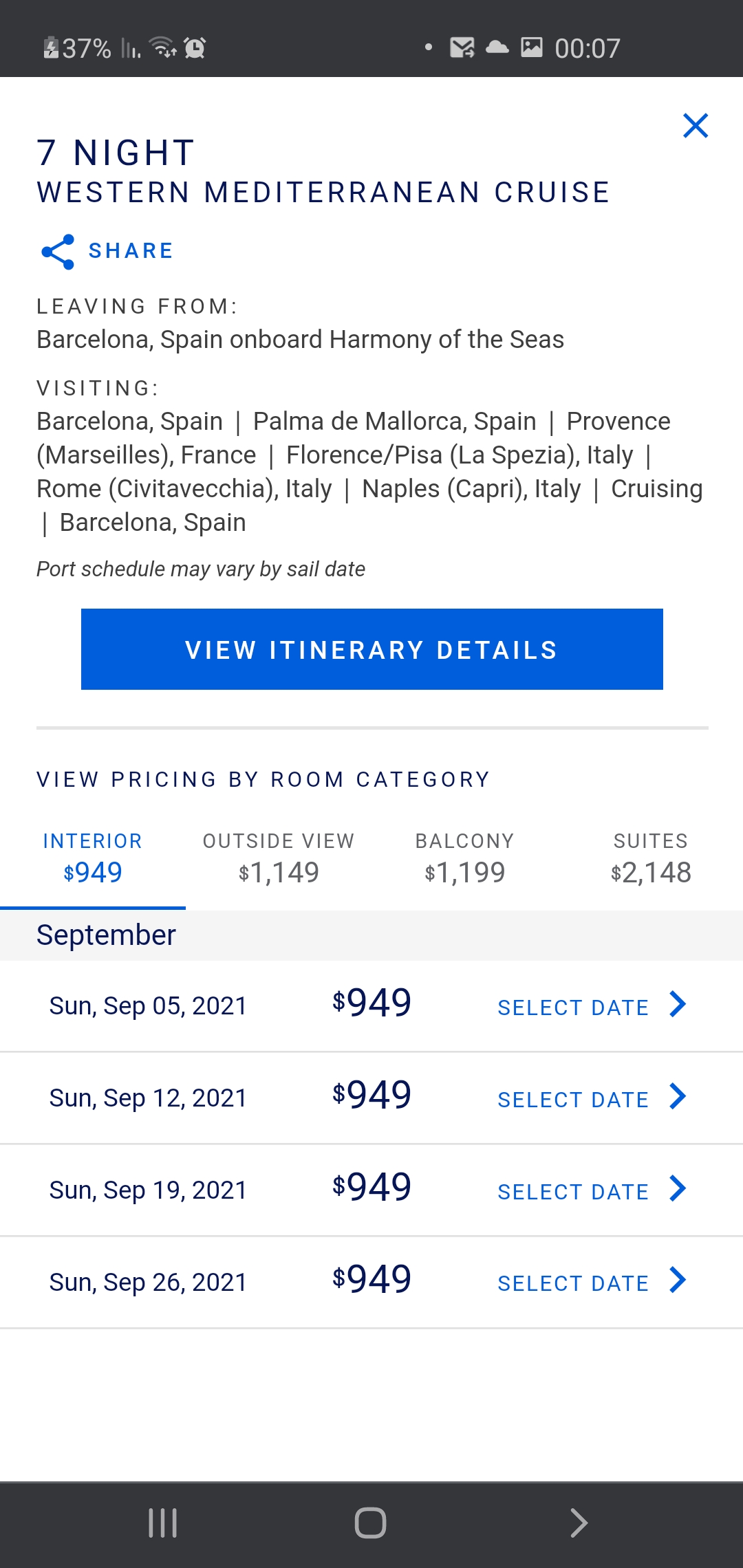This screenshot has width=743, height=1568.
Task: Show Balcony room pricing
Action: point(464,860)
